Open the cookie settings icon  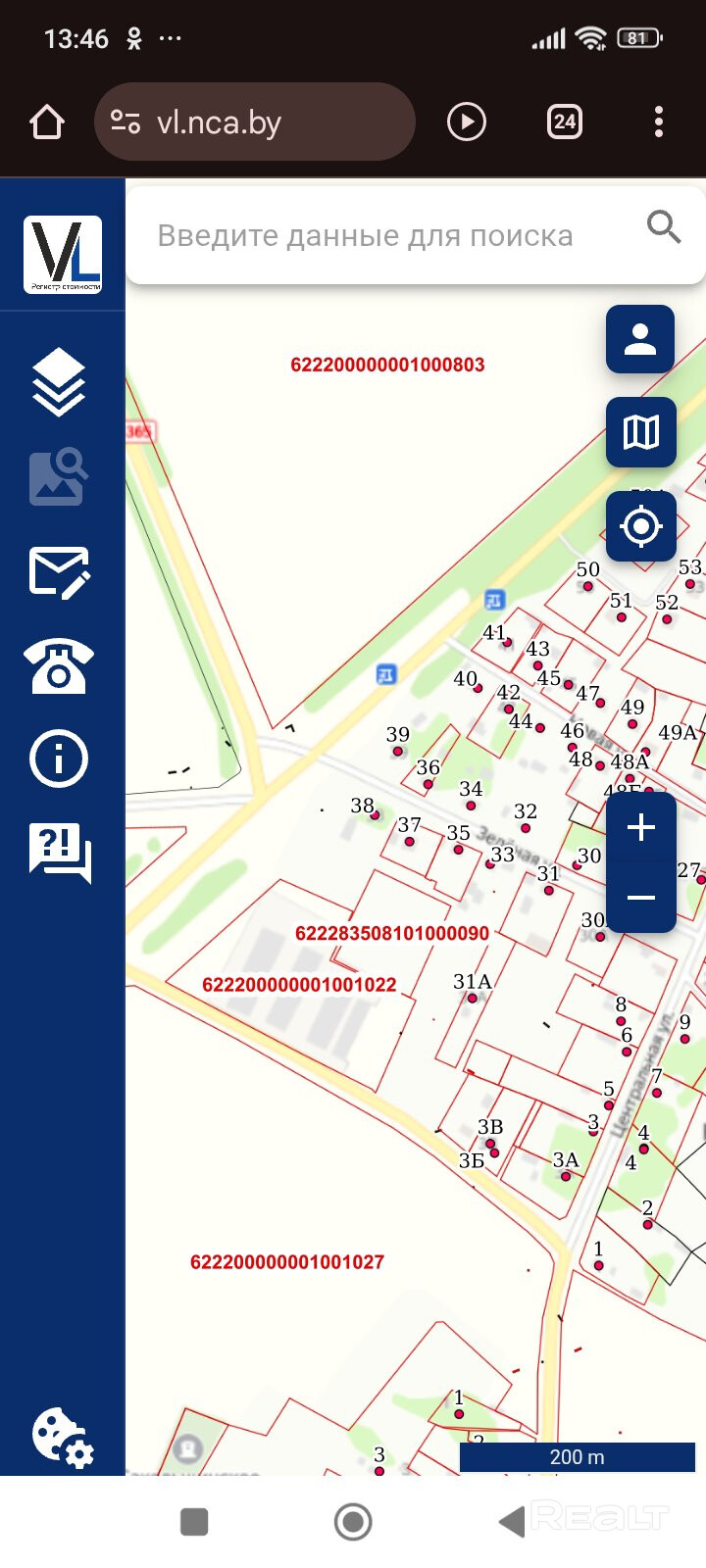tap(62, 1439)
